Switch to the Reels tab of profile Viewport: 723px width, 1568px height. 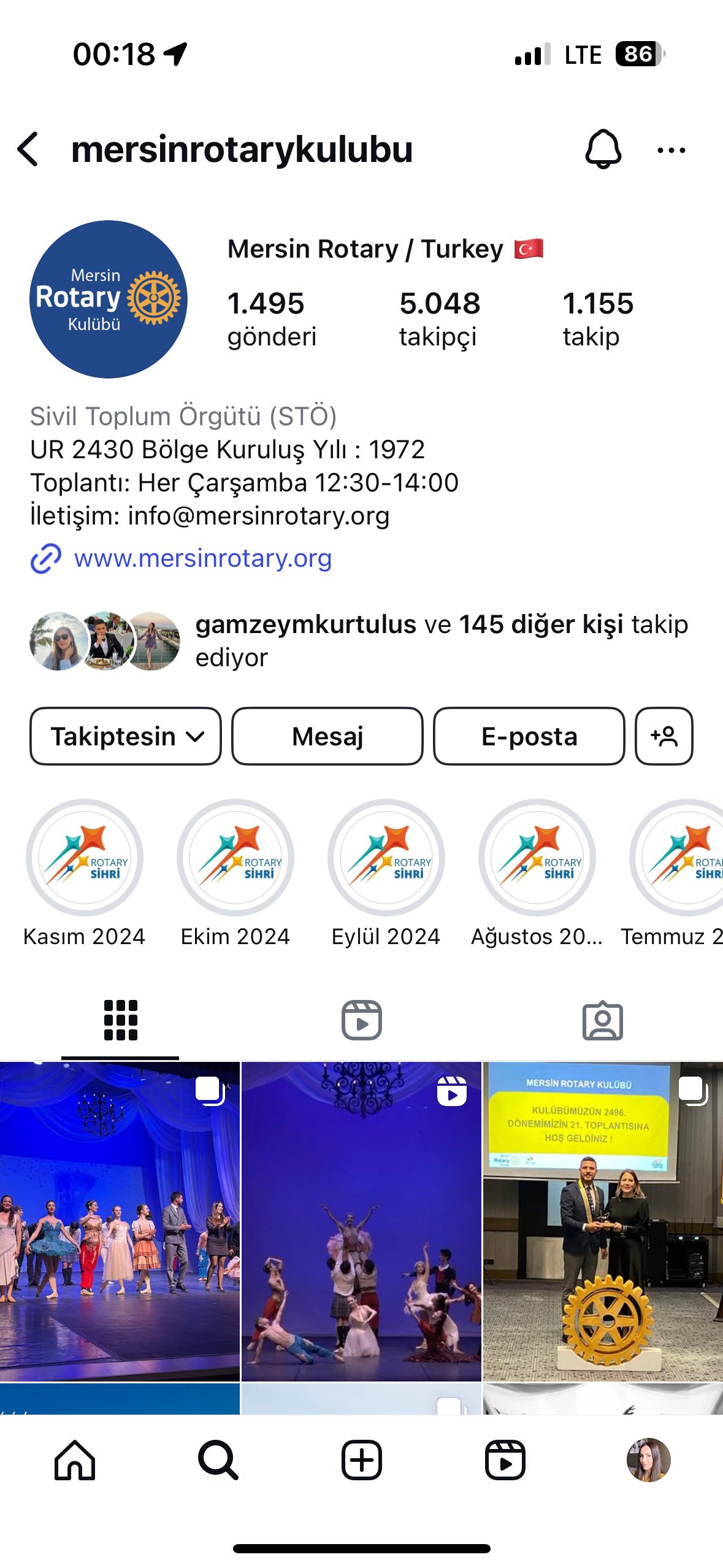click(362, 1020)
